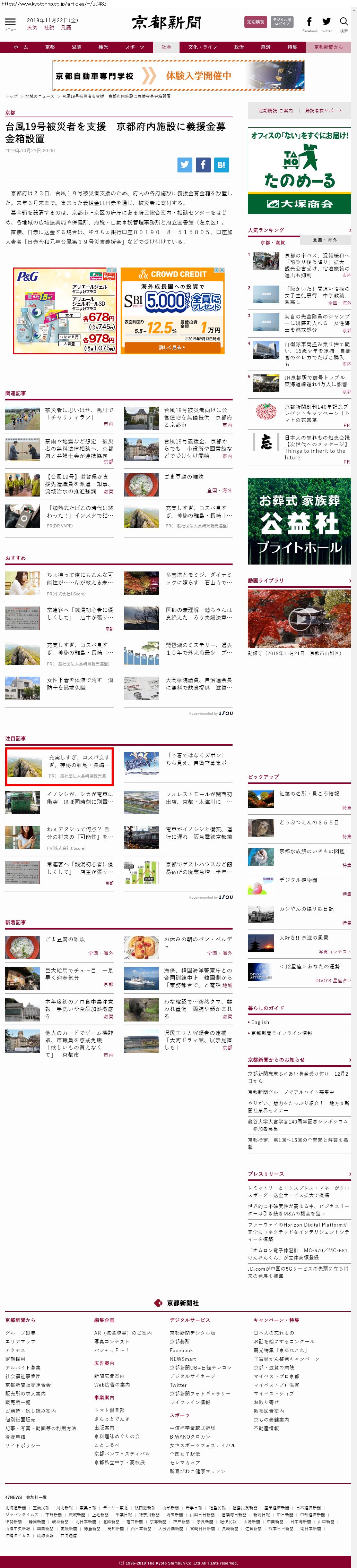
Task: Open 地域のニュース breadcrumb link
Action: pyautogui.click(x=40, y=96)
